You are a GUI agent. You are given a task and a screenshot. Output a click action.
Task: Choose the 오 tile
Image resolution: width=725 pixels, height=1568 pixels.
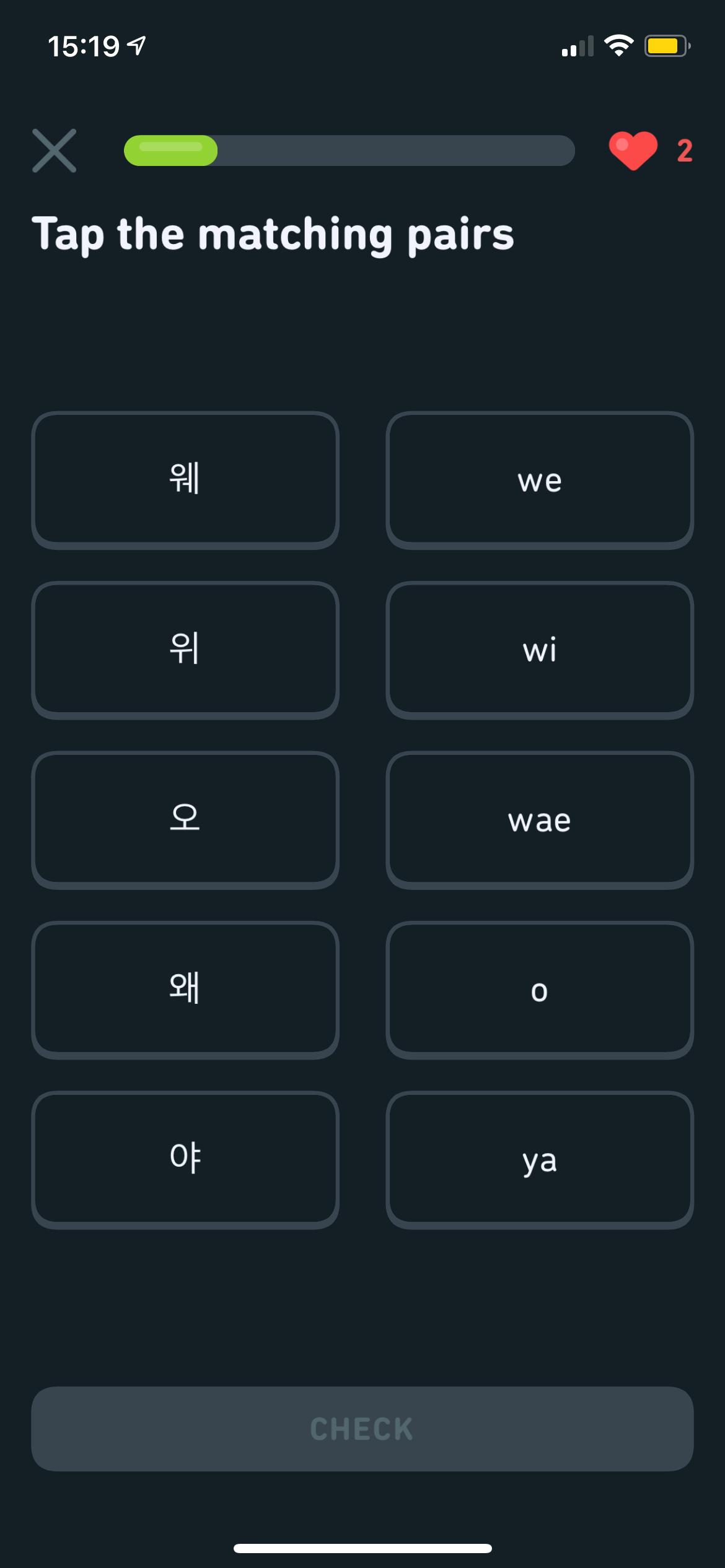coord(185,820)
